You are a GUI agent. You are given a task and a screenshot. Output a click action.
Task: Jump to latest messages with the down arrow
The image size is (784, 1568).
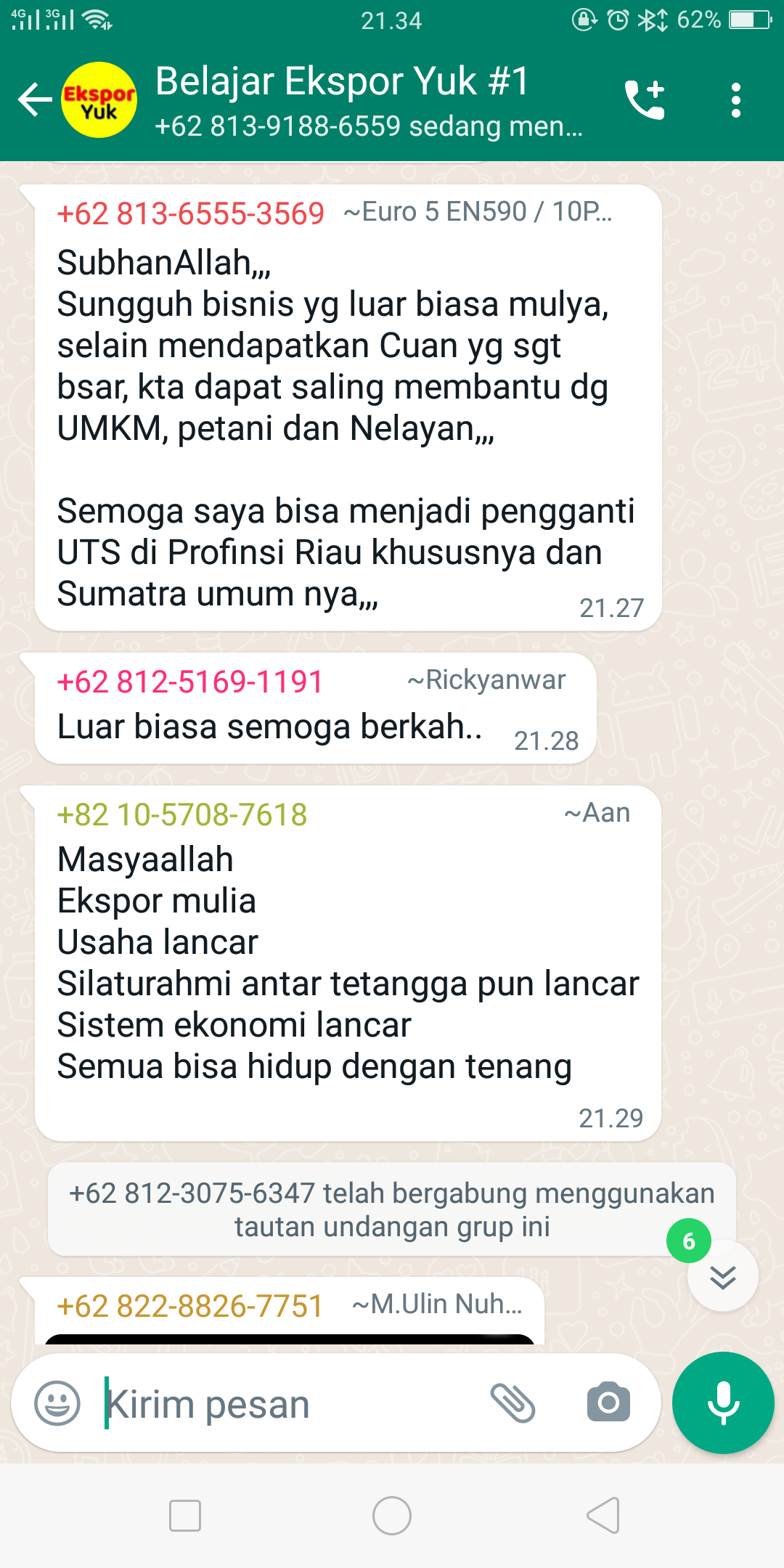tap(722, 1276)
